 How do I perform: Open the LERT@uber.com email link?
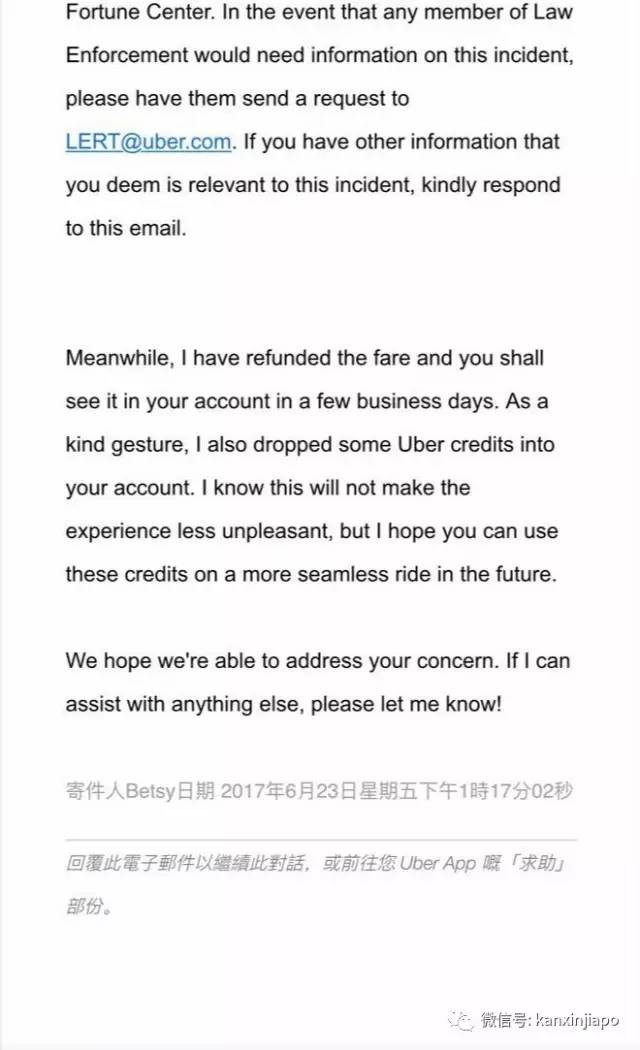coord(149,142)
